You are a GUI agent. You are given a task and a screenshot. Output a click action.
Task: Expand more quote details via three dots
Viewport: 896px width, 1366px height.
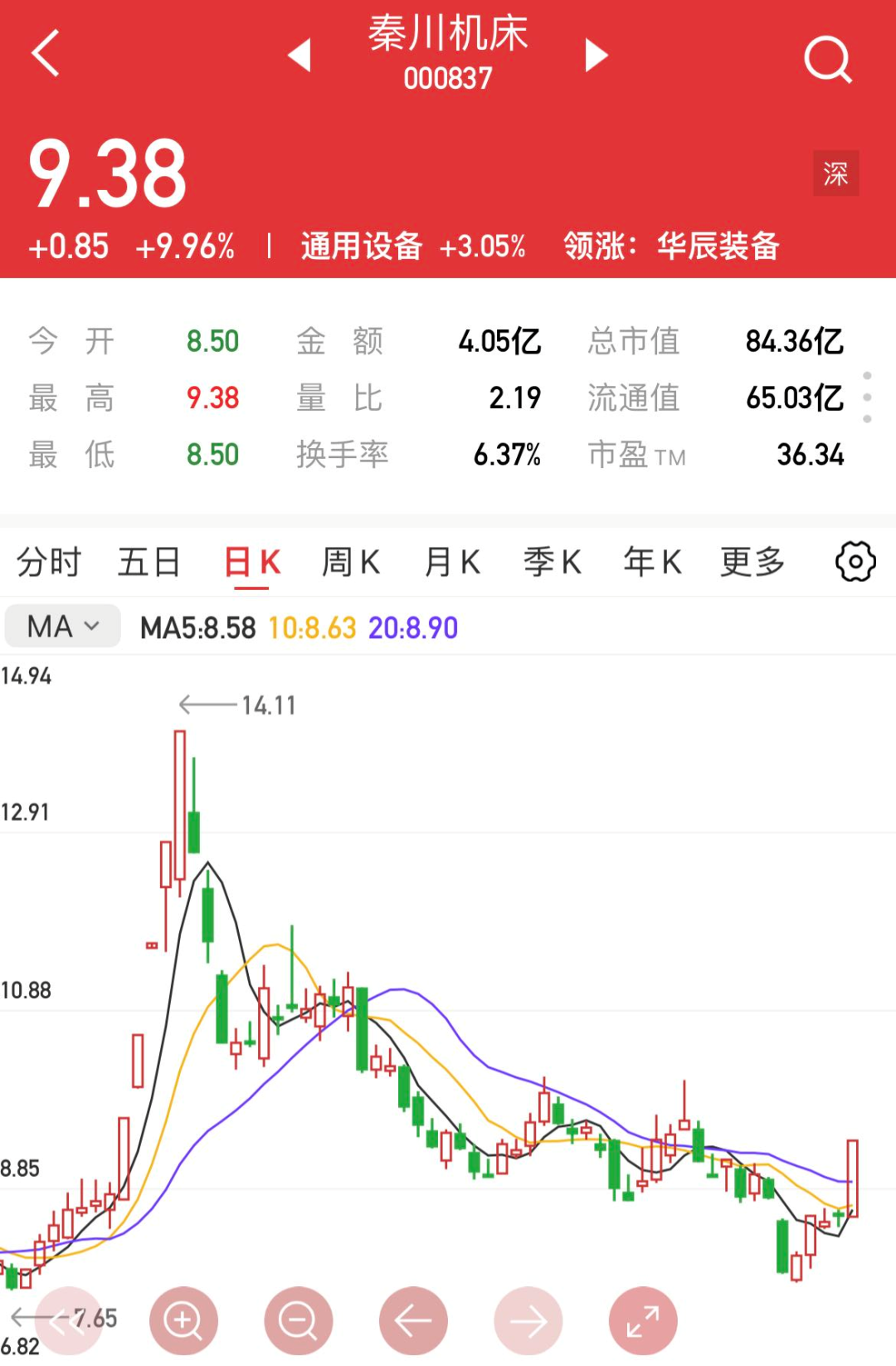pos(867,398)
